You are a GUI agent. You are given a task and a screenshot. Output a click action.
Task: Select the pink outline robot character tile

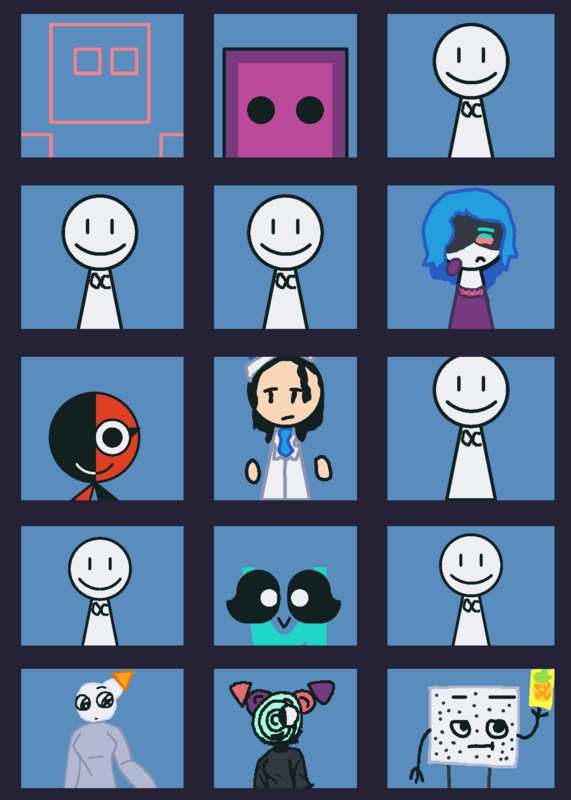(x=102, y=86)
